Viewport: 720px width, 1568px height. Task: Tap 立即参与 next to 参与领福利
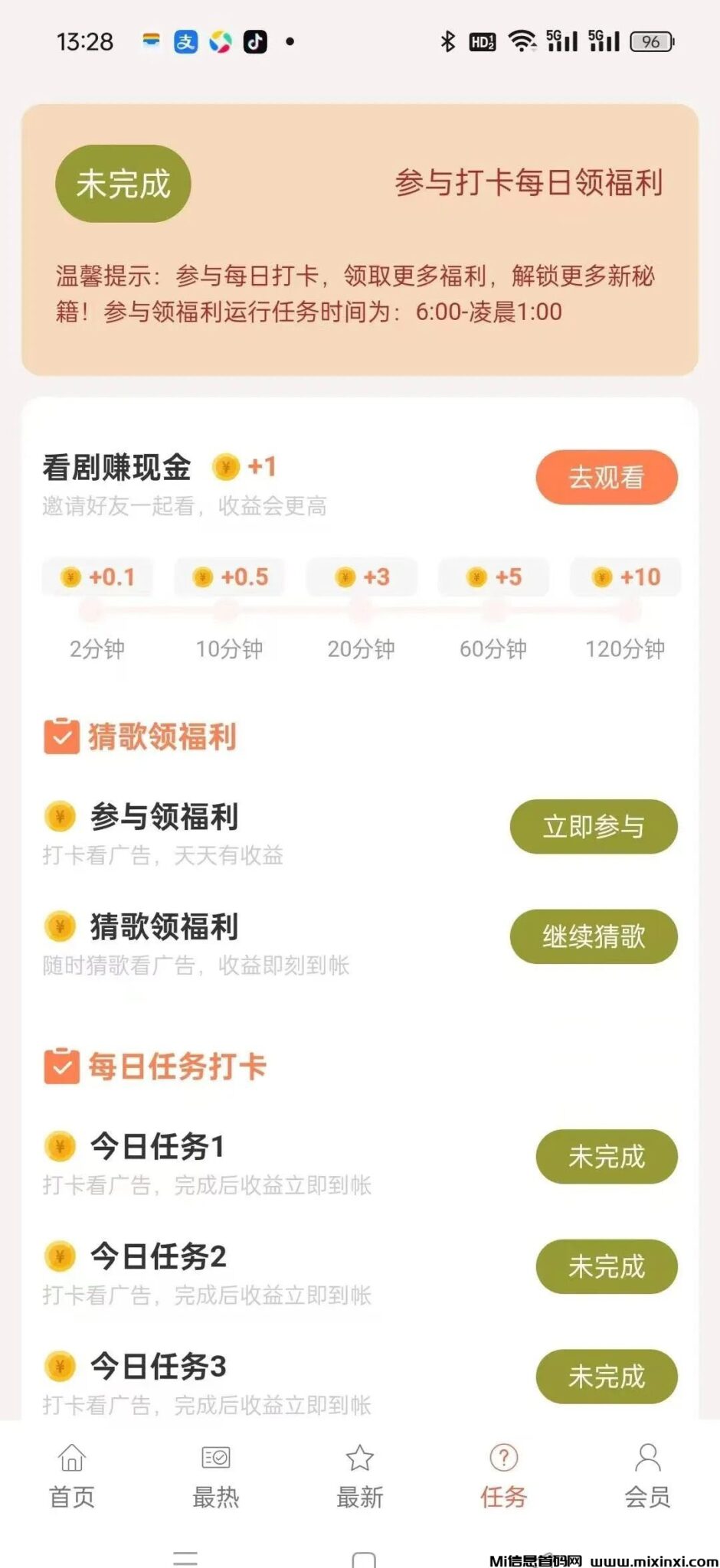[x=594, y=826]
